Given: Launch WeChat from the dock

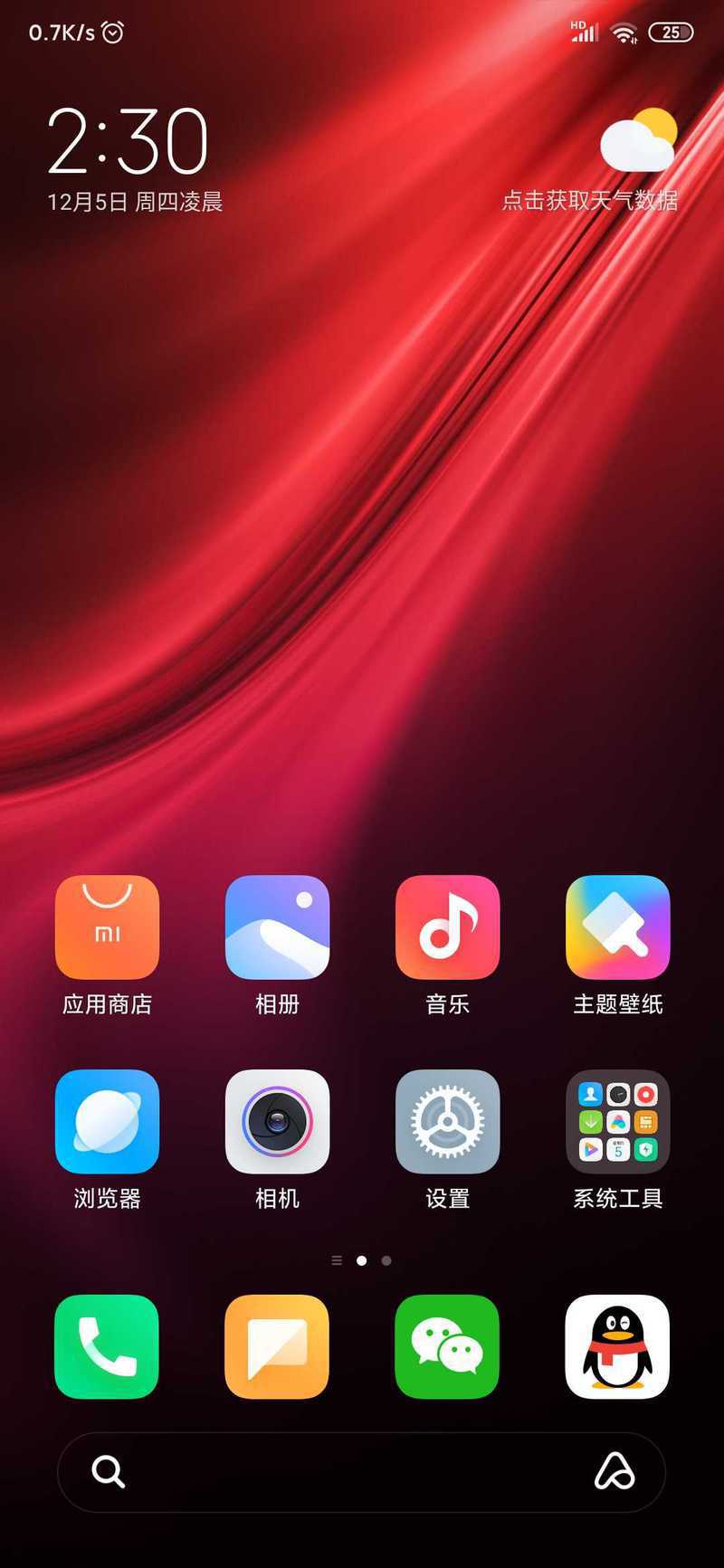Looking at the screenshot, I should pos(447,1346).
